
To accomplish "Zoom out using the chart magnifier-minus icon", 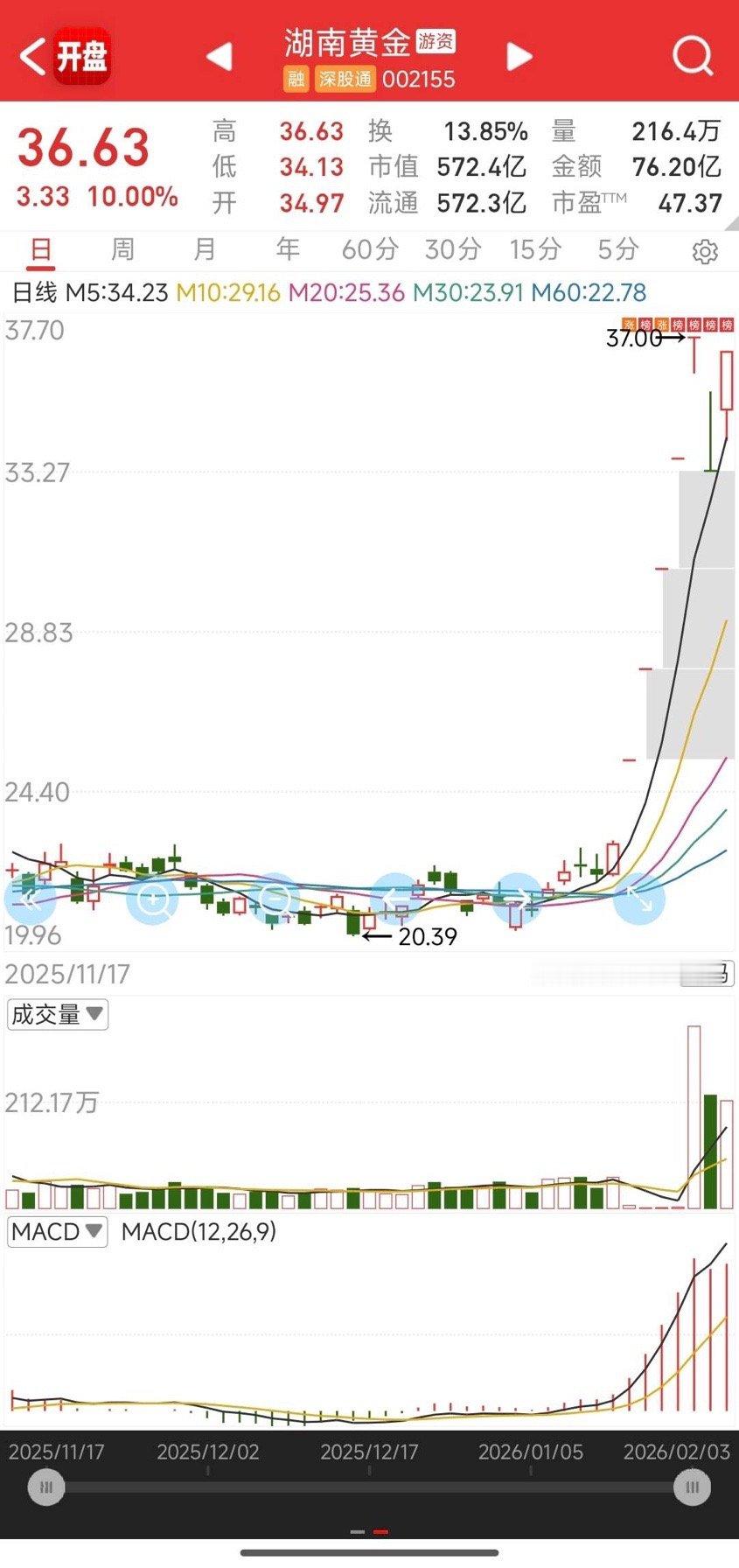I will 275,897.
